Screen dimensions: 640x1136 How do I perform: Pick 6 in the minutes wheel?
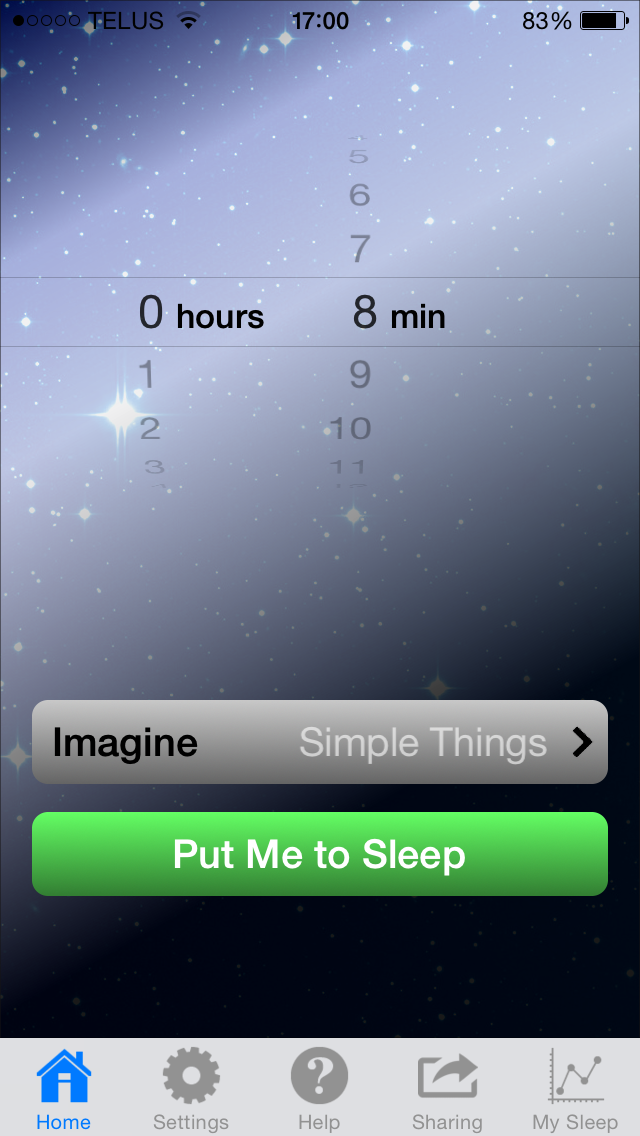360,195
